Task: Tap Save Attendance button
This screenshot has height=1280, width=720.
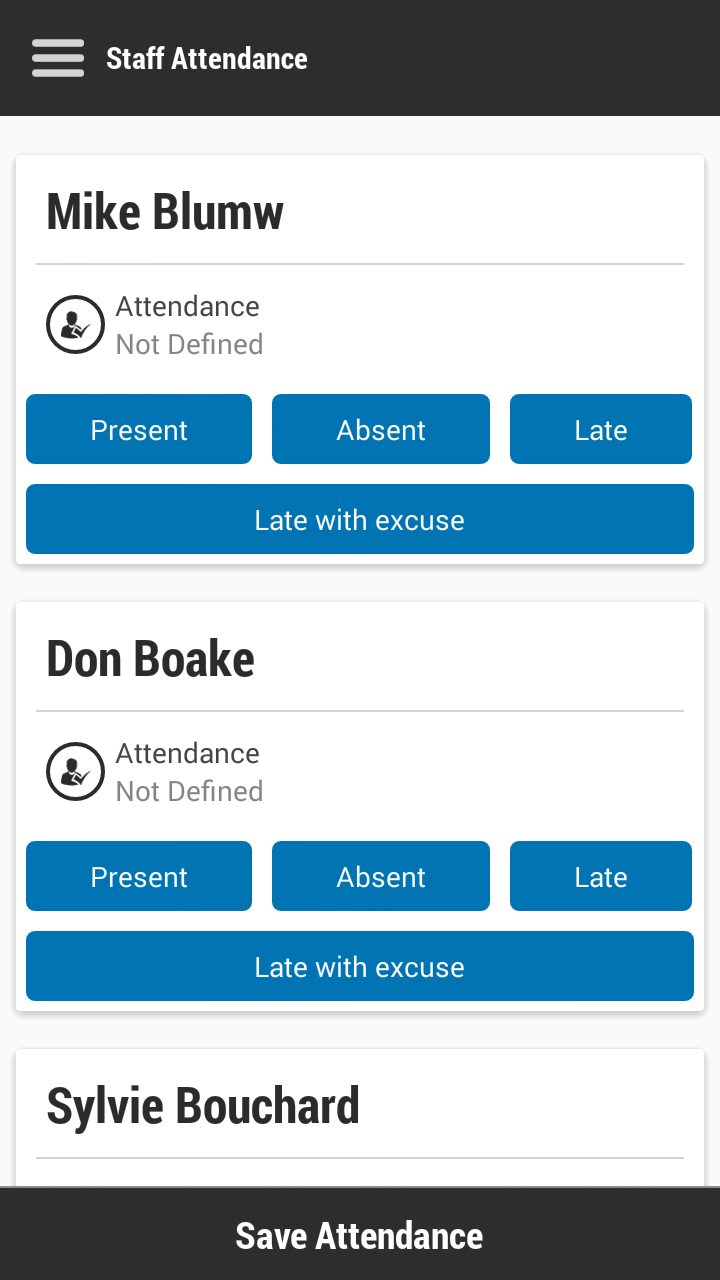Action: pos(360,1236)
